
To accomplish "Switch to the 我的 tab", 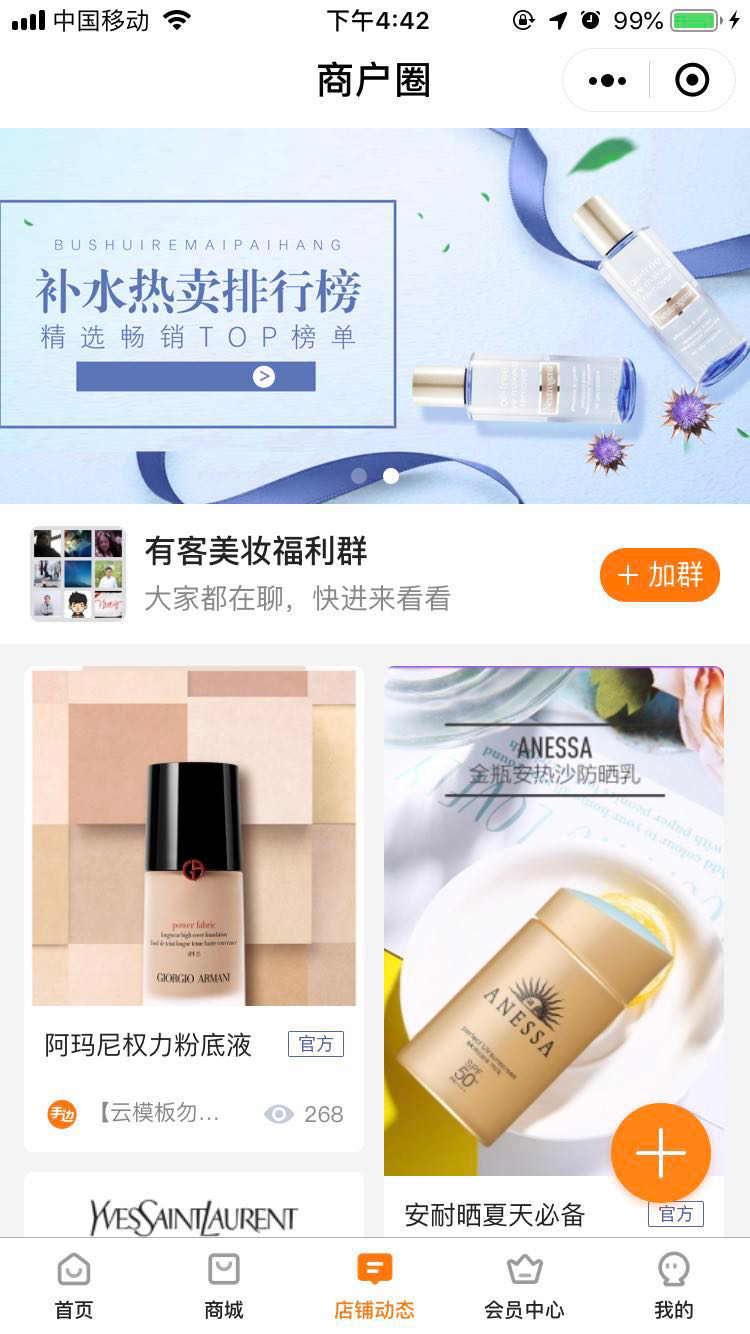I will 673,1286.
